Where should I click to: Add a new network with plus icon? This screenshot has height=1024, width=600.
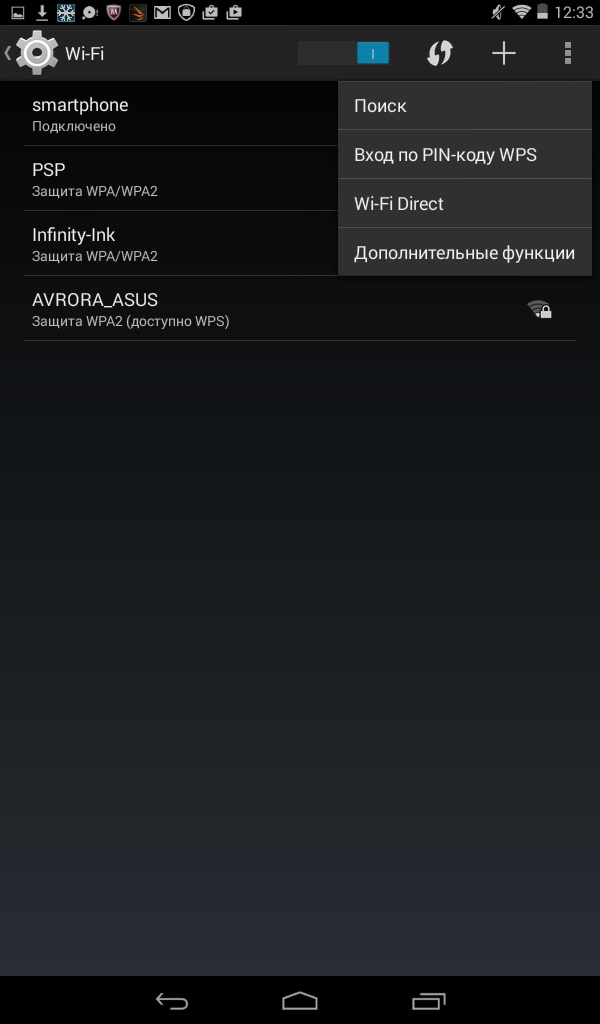(x=504, y=54)
